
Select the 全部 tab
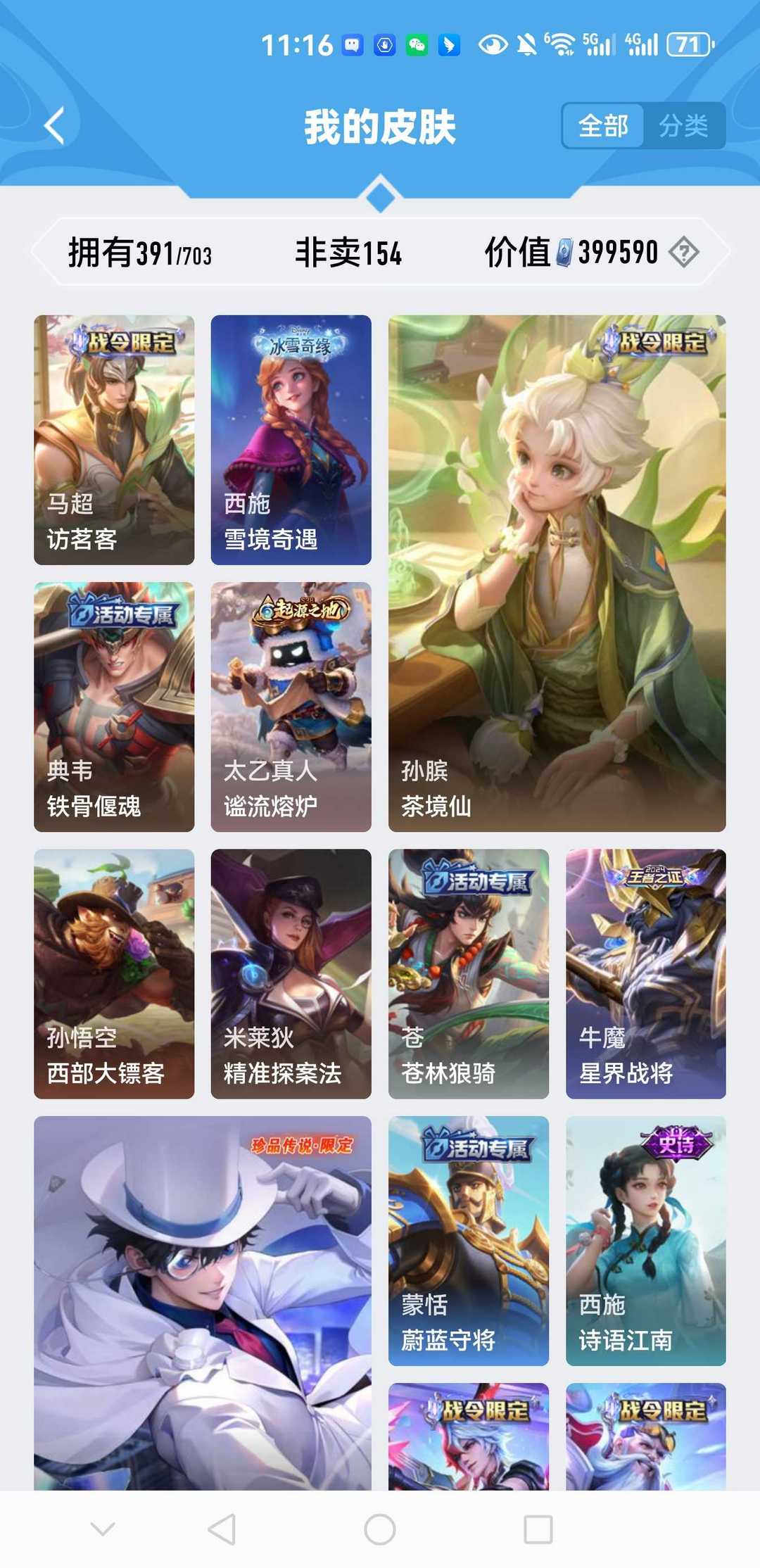click(603, 126)
